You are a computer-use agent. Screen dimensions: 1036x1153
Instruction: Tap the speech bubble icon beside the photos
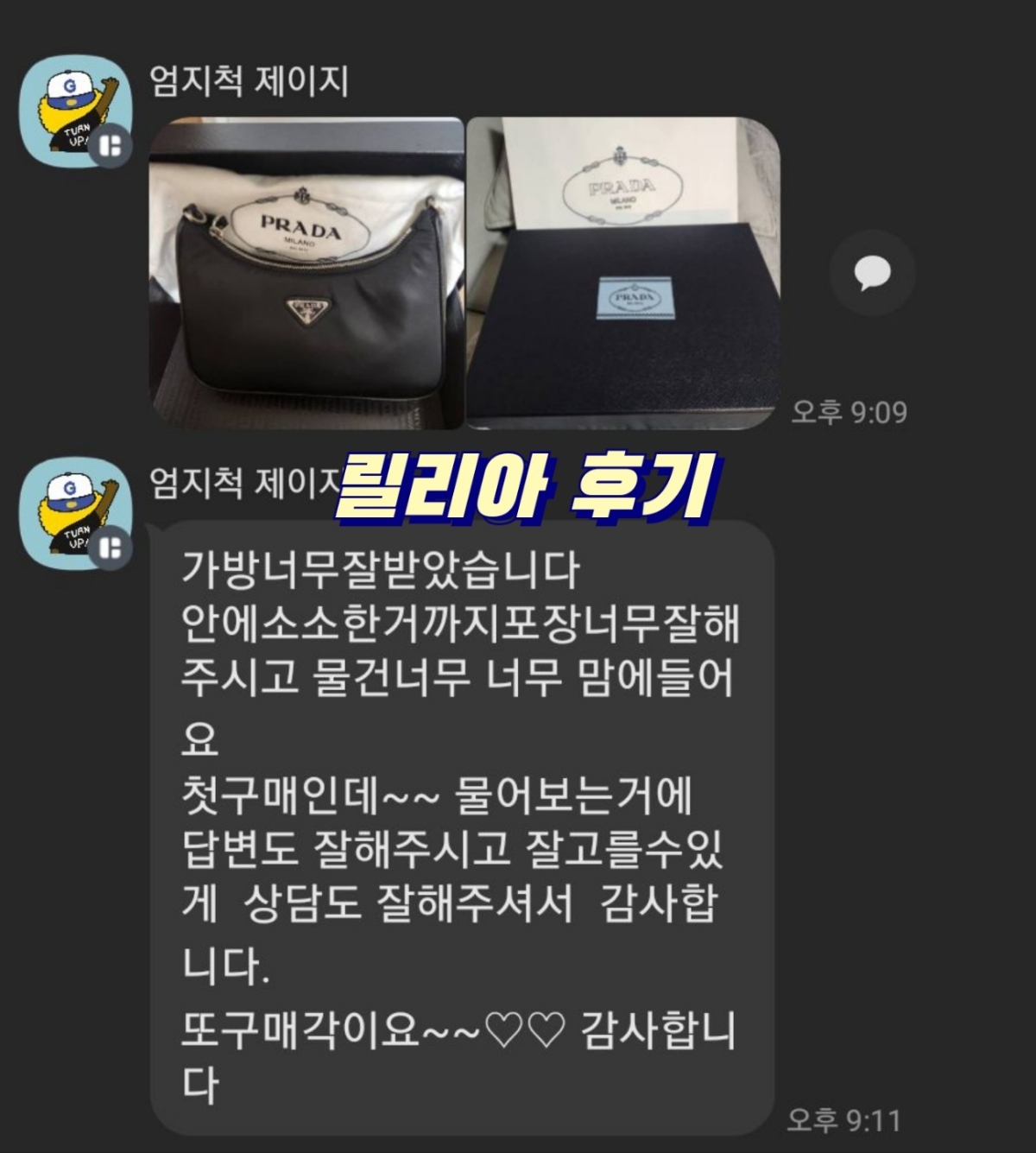pos(872,273)
